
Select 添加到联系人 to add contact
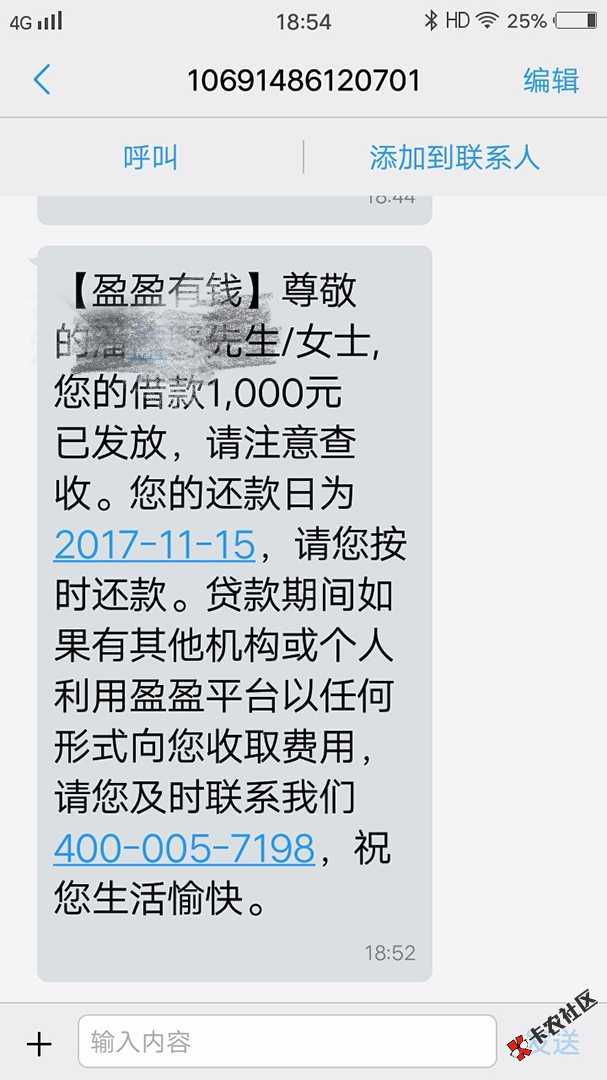click(454, 157)
